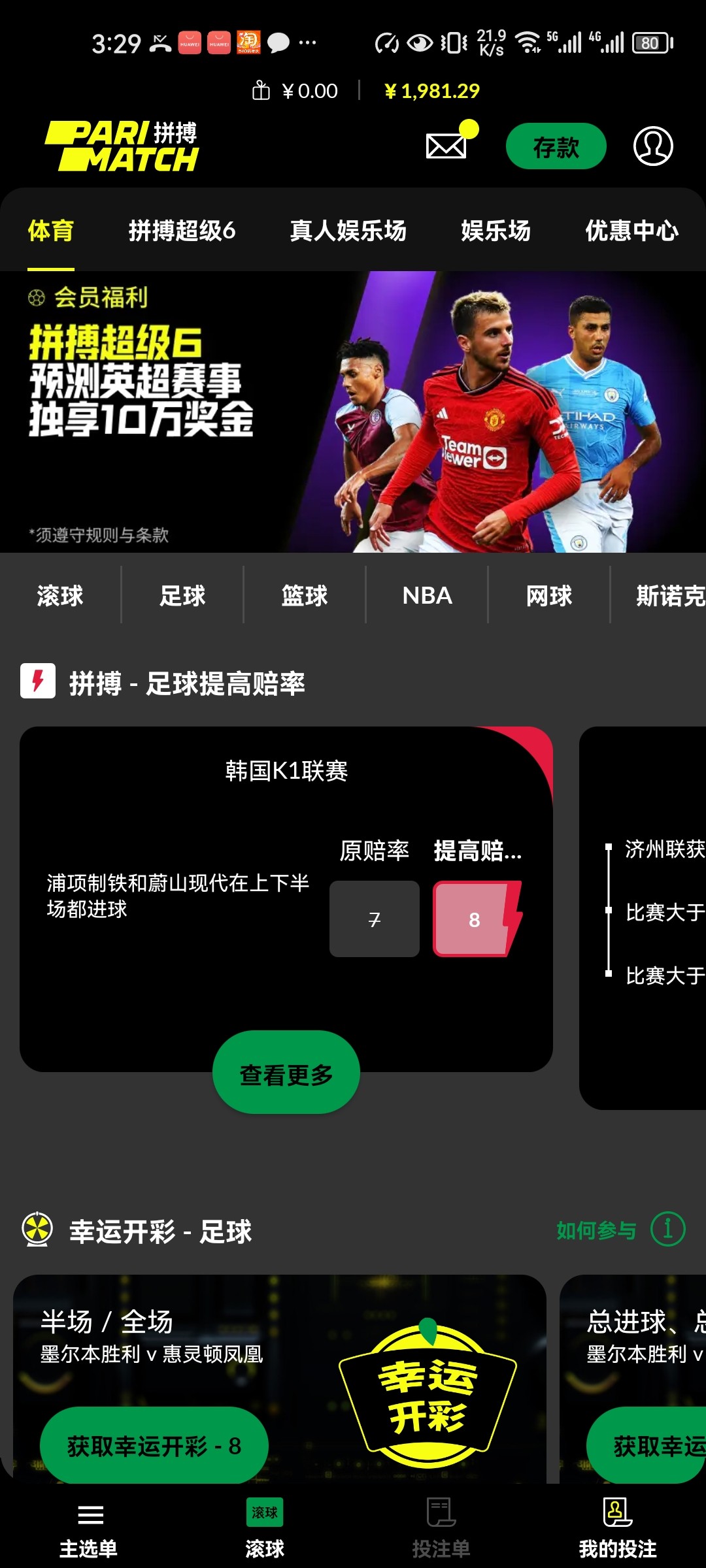Screen dimensions: 706x1568
Task: Open the 如何参与 how-to-join link
Action: 596,1230
